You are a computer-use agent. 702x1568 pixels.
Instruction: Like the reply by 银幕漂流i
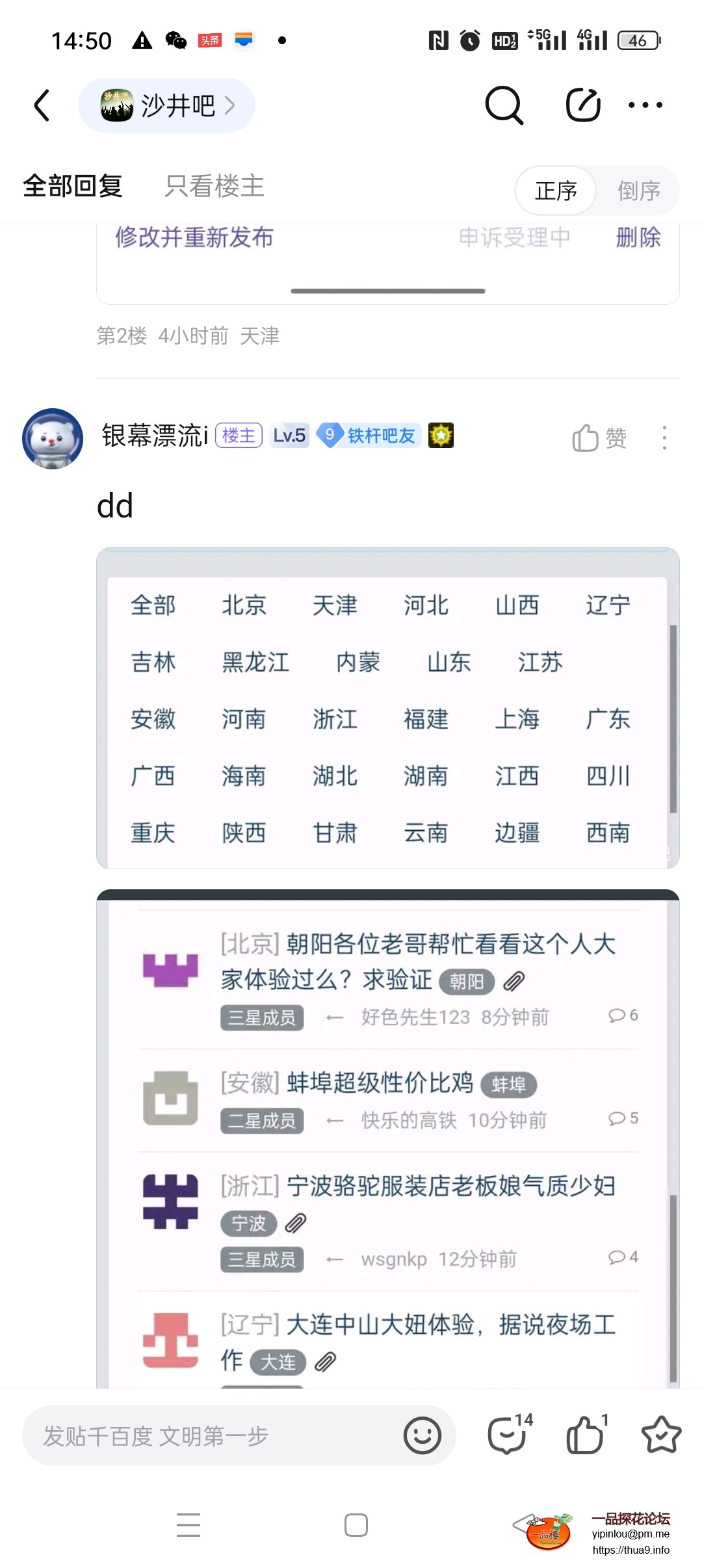coord(599,438)
